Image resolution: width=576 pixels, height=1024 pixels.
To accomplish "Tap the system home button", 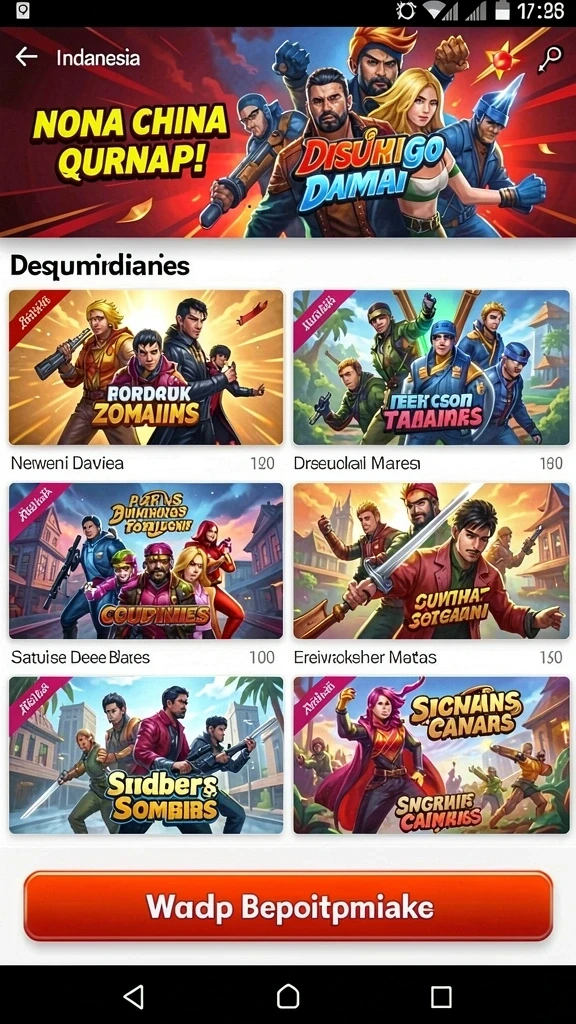I will click(288, 997).
